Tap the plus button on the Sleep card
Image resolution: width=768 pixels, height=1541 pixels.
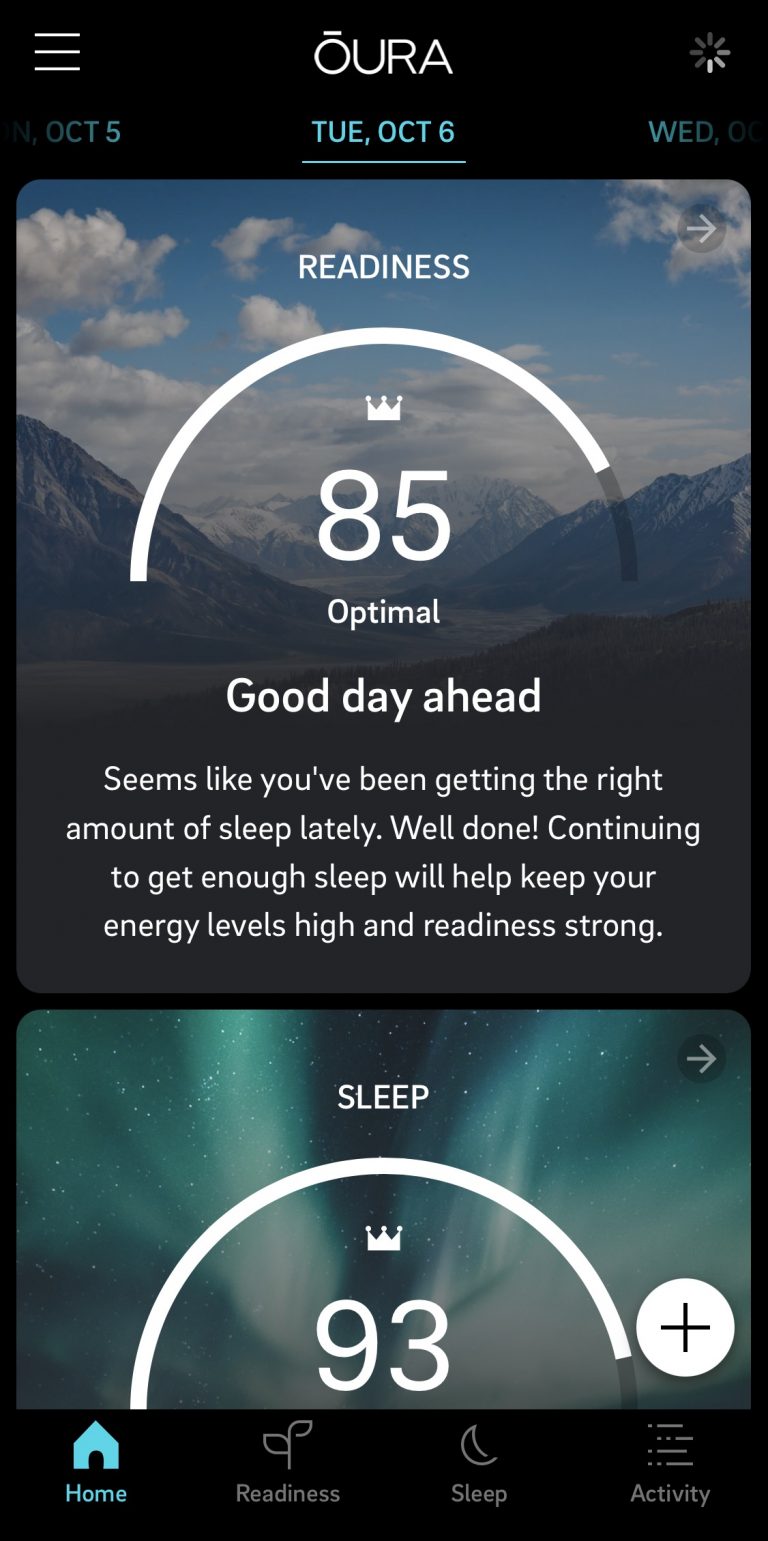(685, 1327)
